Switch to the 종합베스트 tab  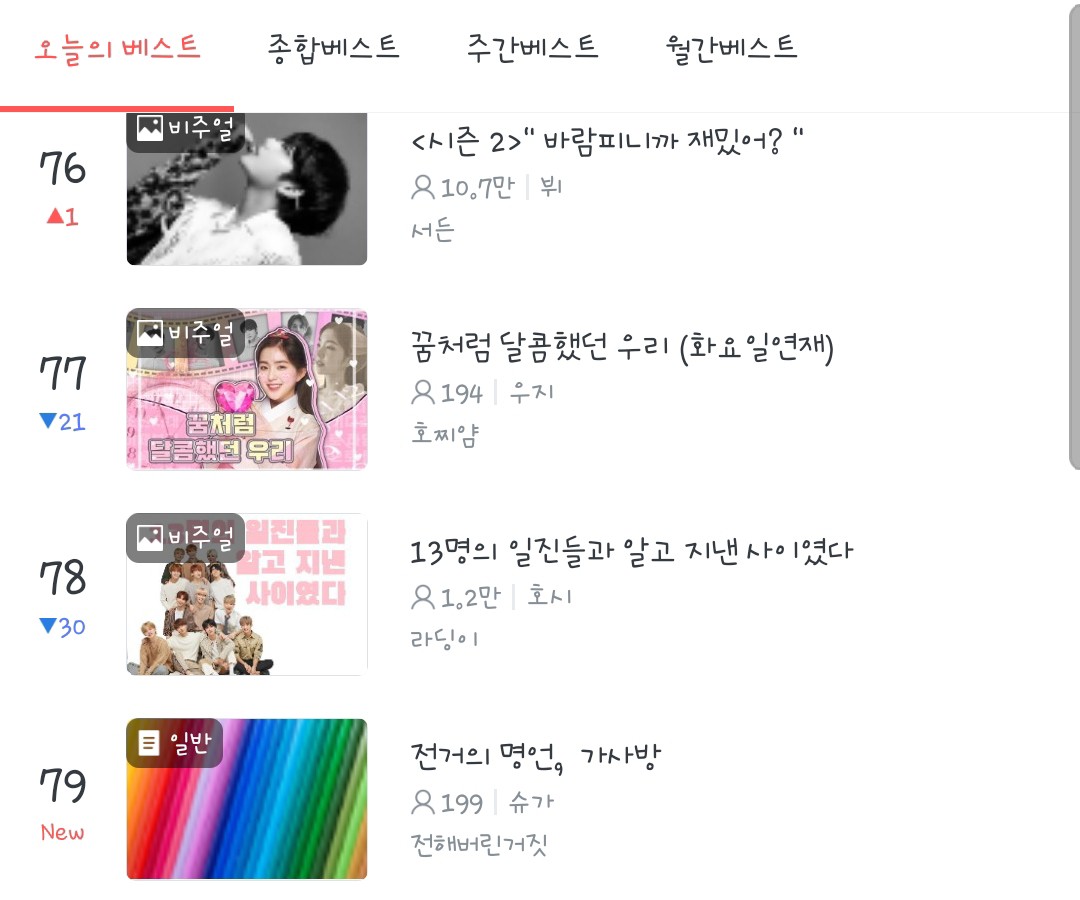point(334,47)
